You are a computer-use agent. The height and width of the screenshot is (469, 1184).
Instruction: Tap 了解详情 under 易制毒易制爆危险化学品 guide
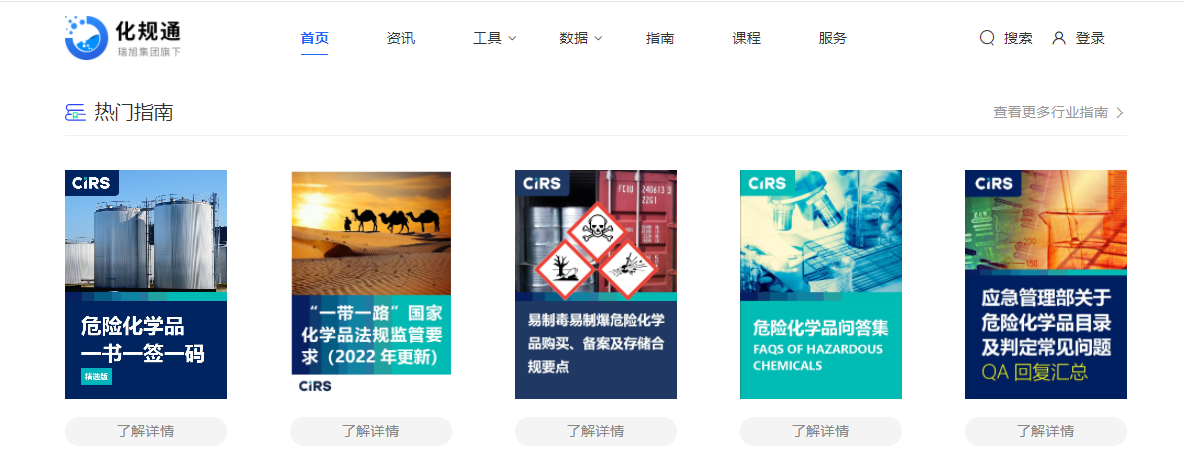(596, 431)
